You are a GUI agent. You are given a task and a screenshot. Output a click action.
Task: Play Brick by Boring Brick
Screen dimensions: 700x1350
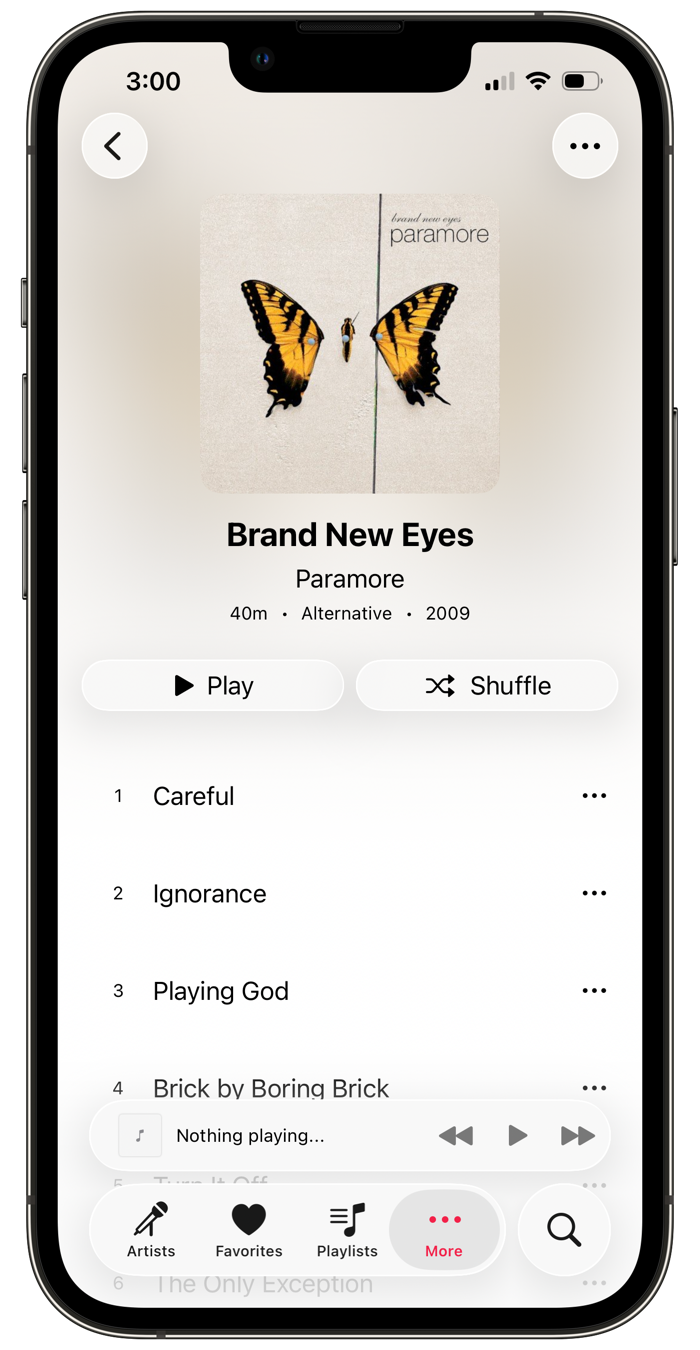click(270, 1086)
